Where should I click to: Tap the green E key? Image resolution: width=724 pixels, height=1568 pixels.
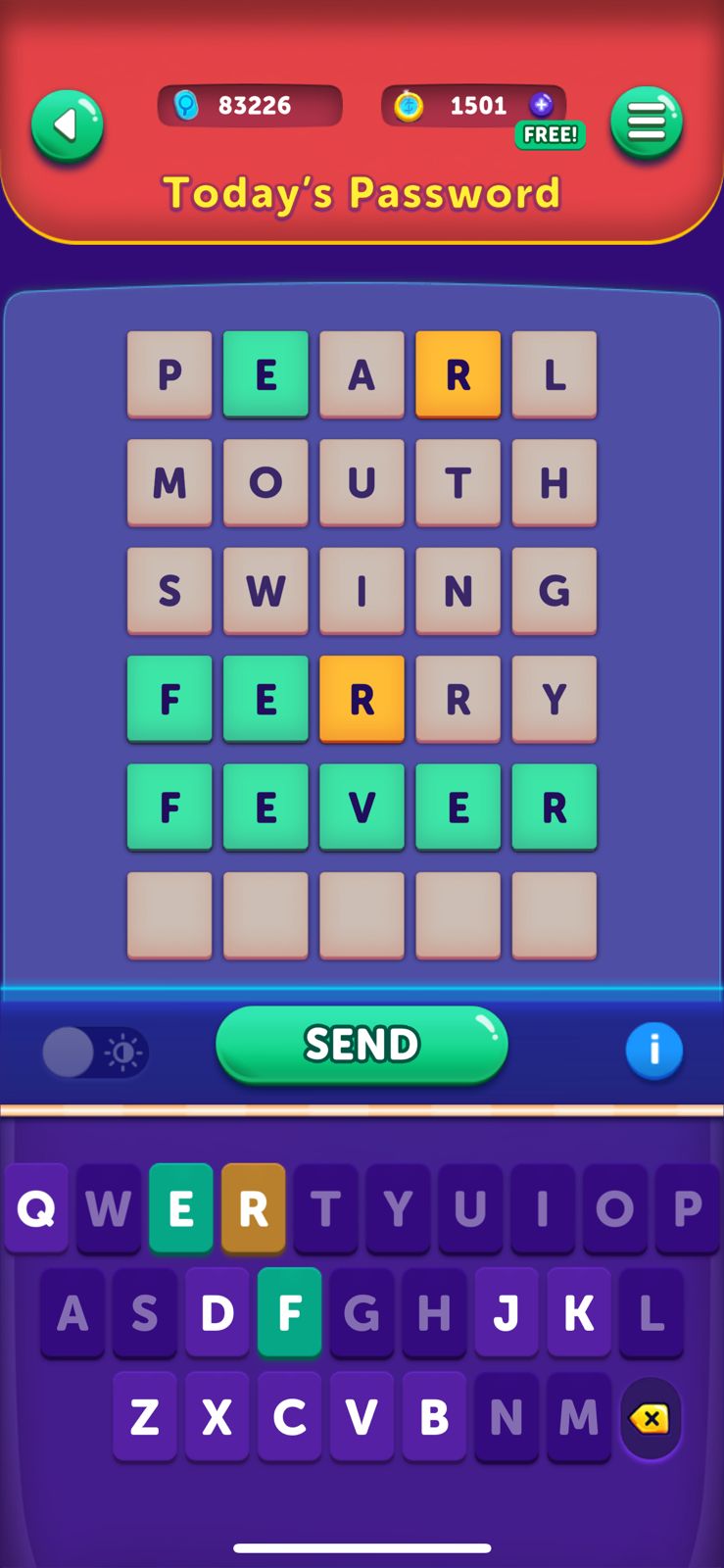[x=181, y=1208]
